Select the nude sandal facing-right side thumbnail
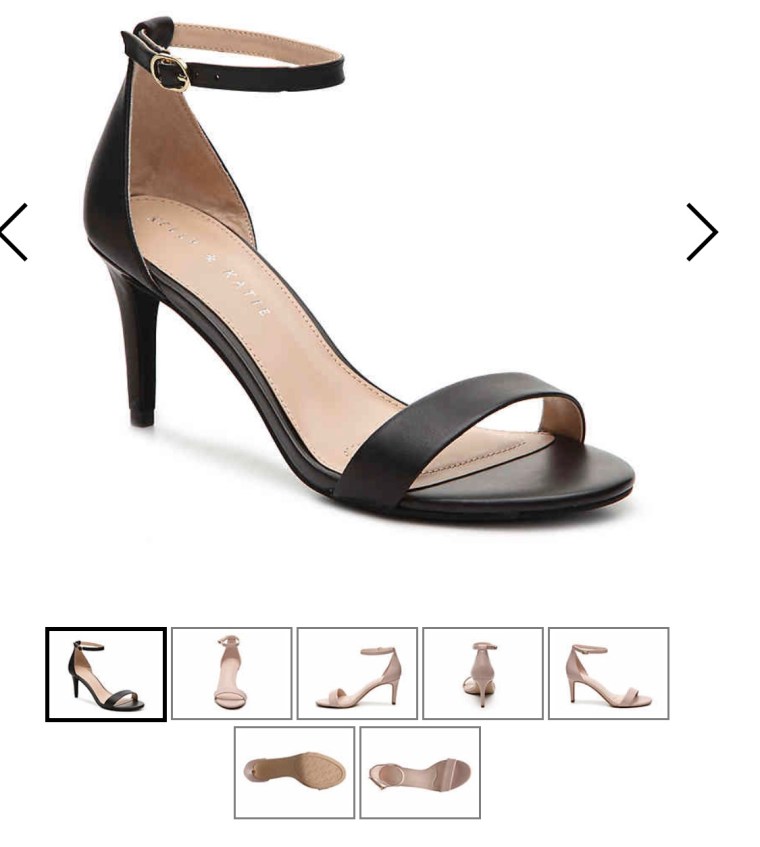The image size is (760, 847). click(x=608, y=673)
